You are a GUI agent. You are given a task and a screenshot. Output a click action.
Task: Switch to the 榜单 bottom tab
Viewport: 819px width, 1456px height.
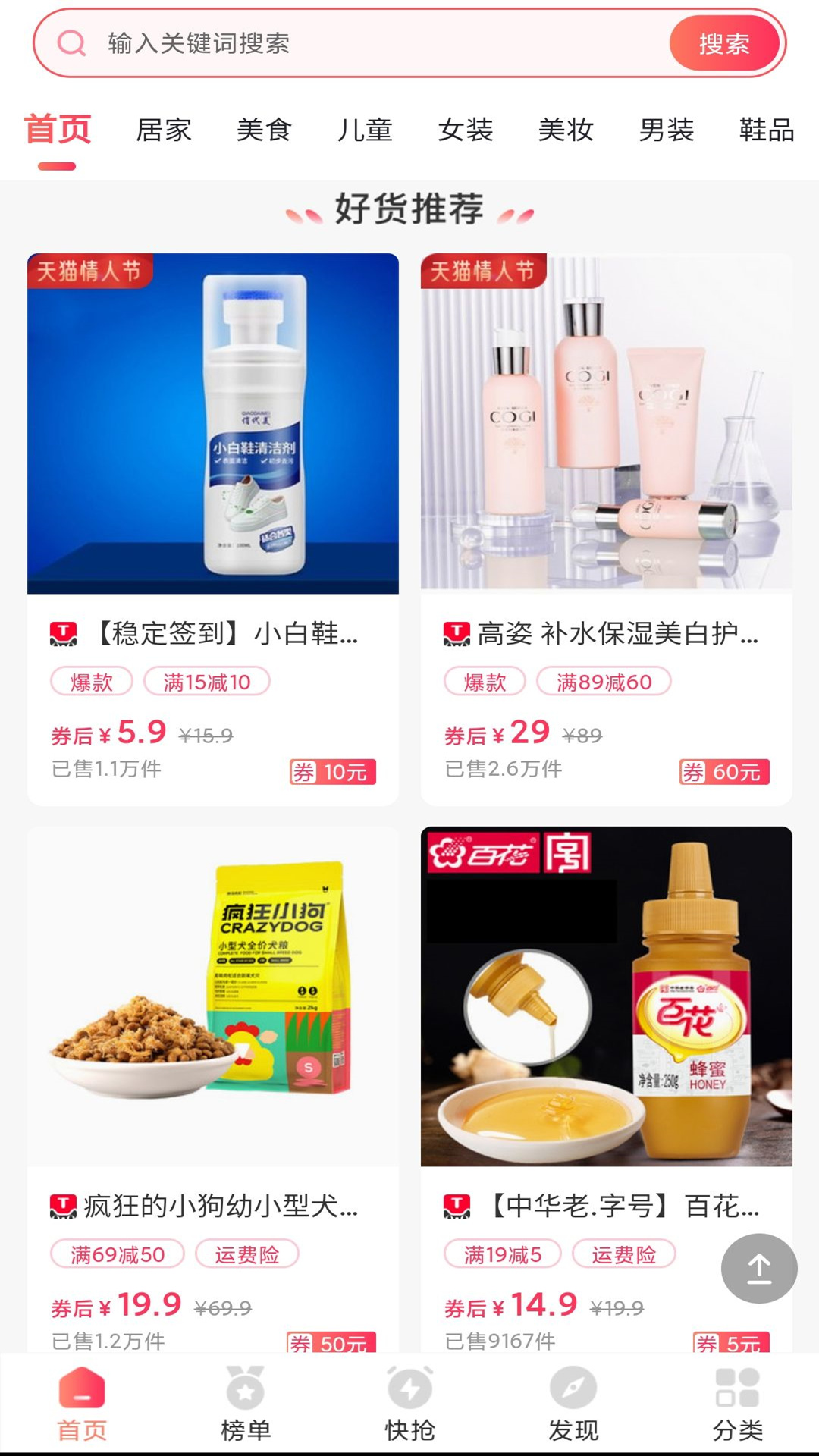[x=246, y=1403]
